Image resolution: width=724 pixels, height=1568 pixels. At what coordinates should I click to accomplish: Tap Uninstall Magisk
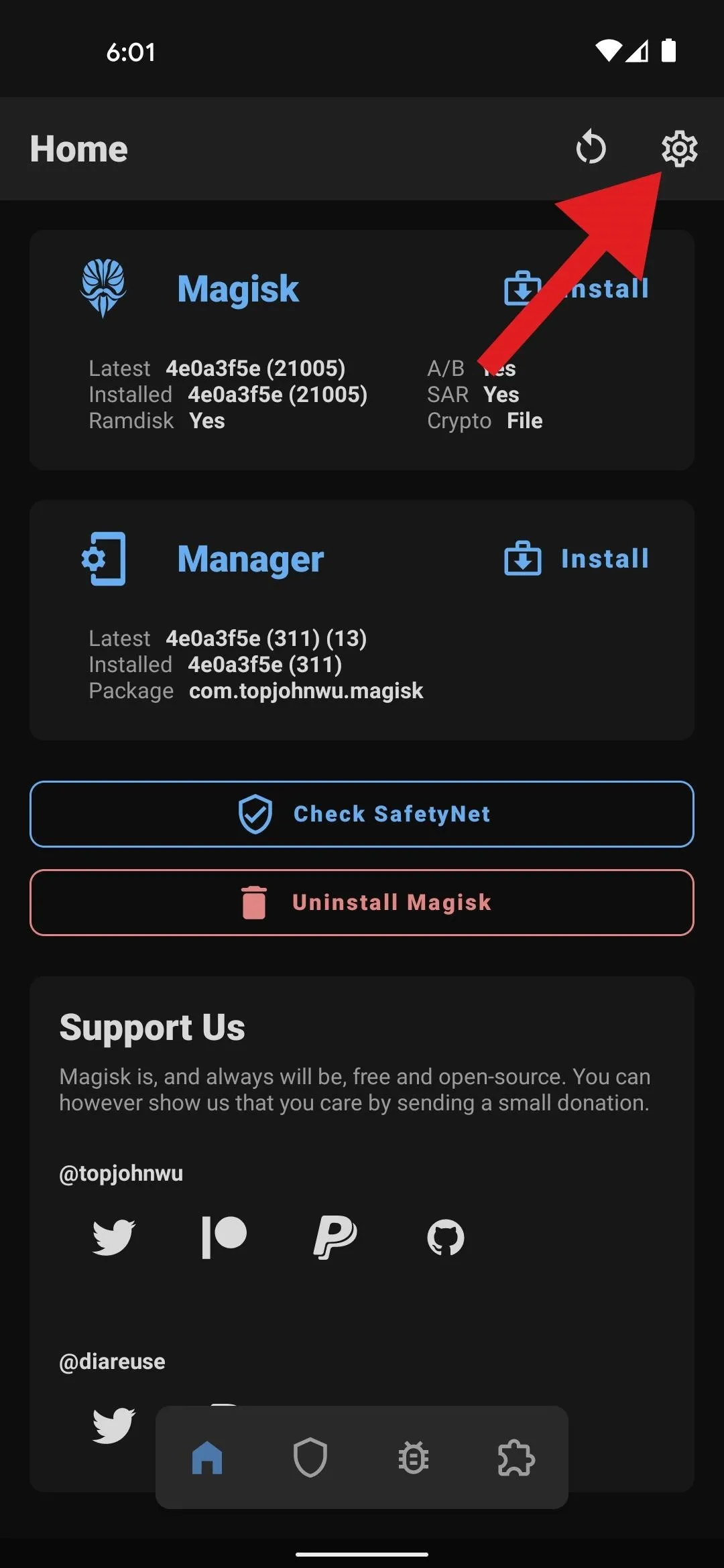(x=362, y=902)
